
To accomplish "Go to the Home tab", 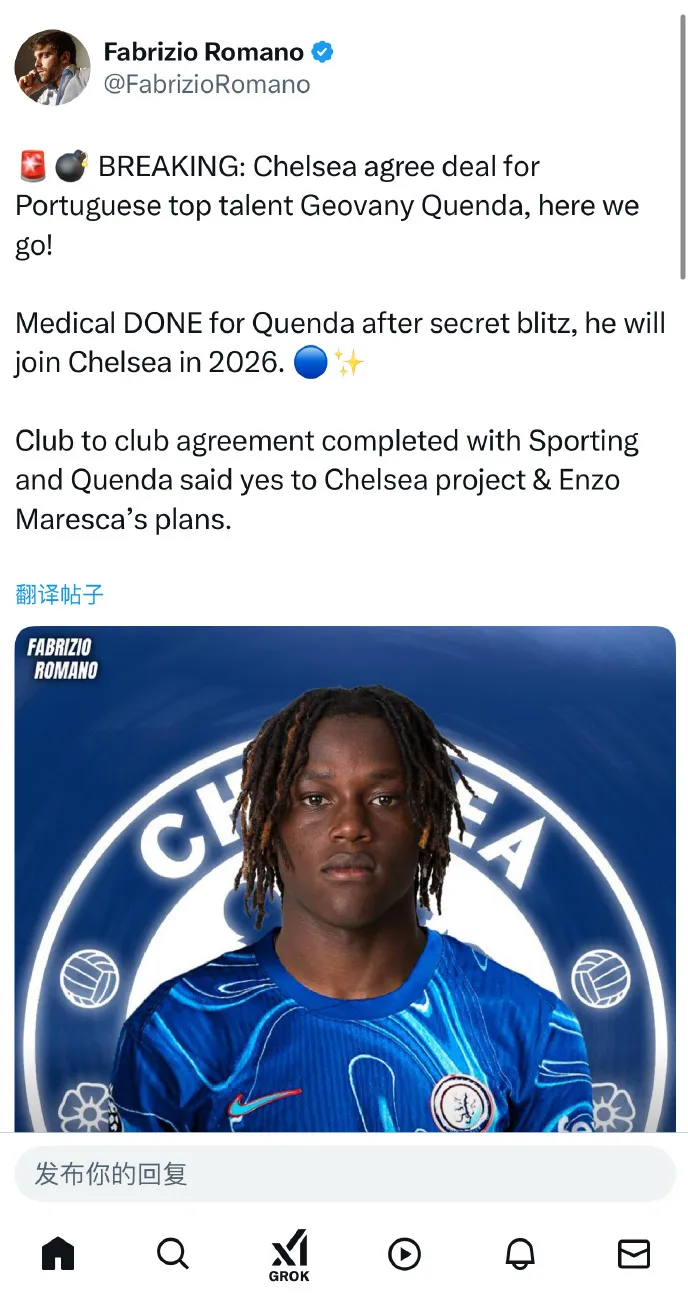I will pos(58,1253).
